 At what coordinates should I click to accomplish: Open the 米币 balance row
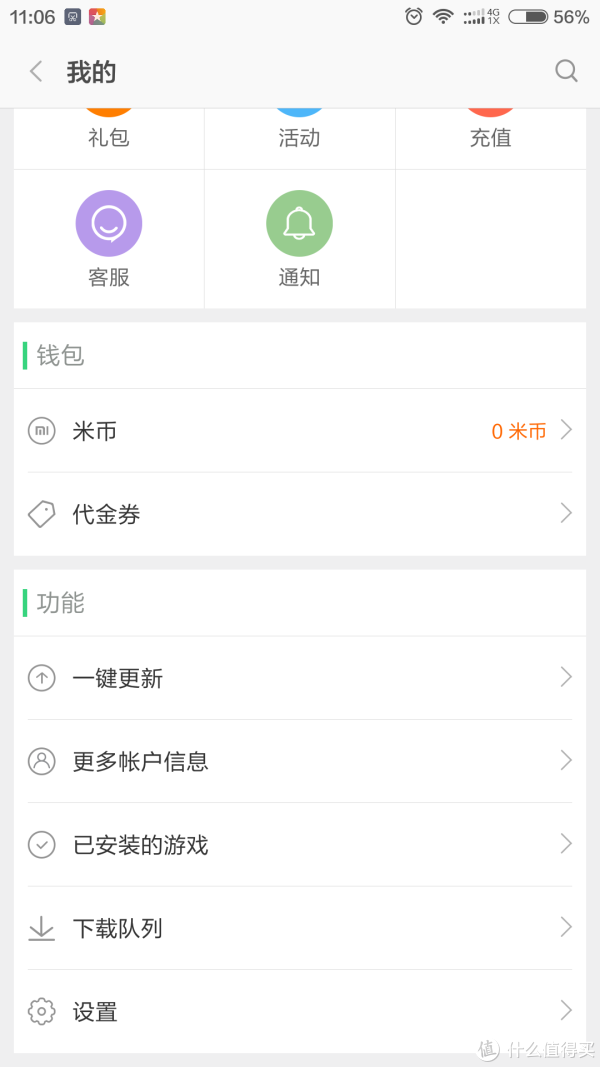[300, 431]
